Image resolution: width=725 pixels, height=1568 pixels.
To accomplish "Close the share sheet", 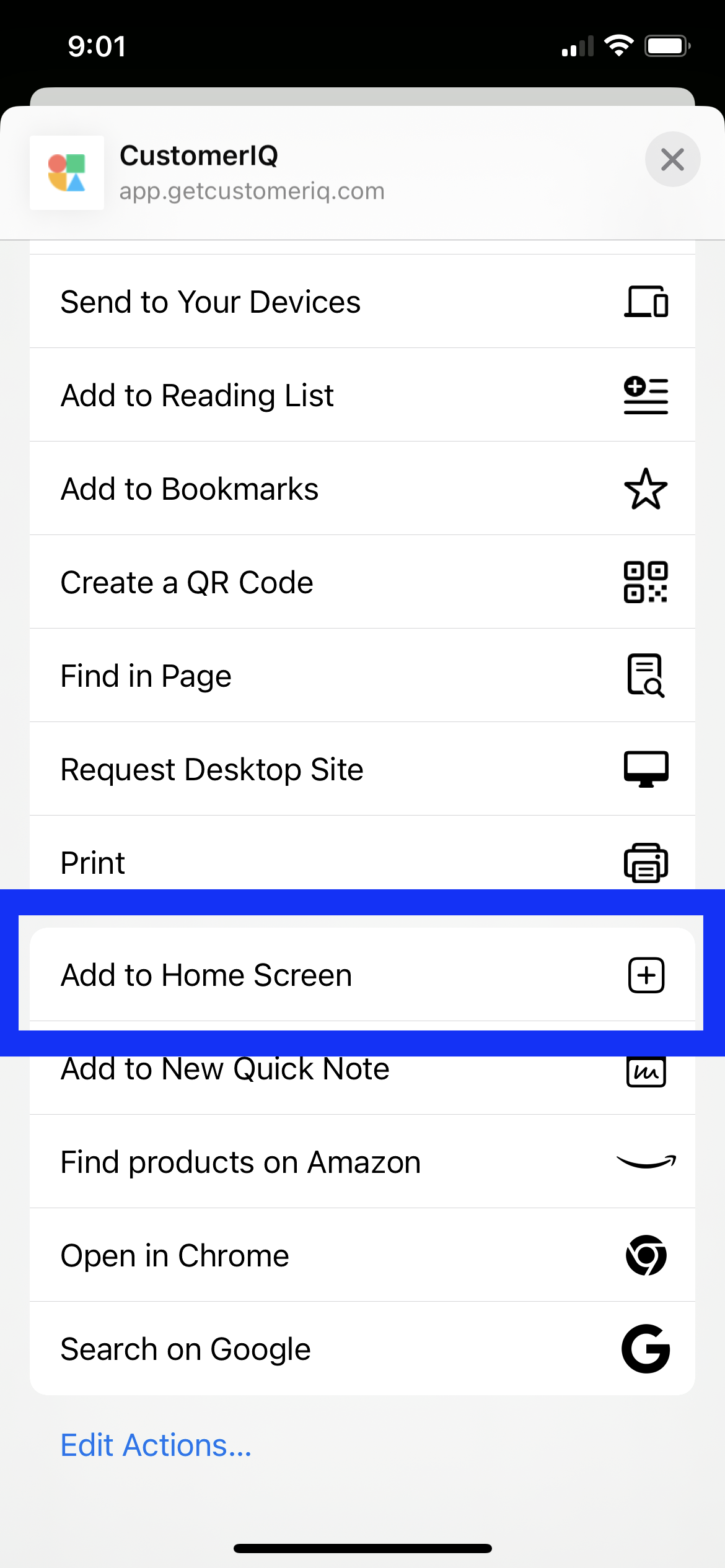I will tap(672, 160).
